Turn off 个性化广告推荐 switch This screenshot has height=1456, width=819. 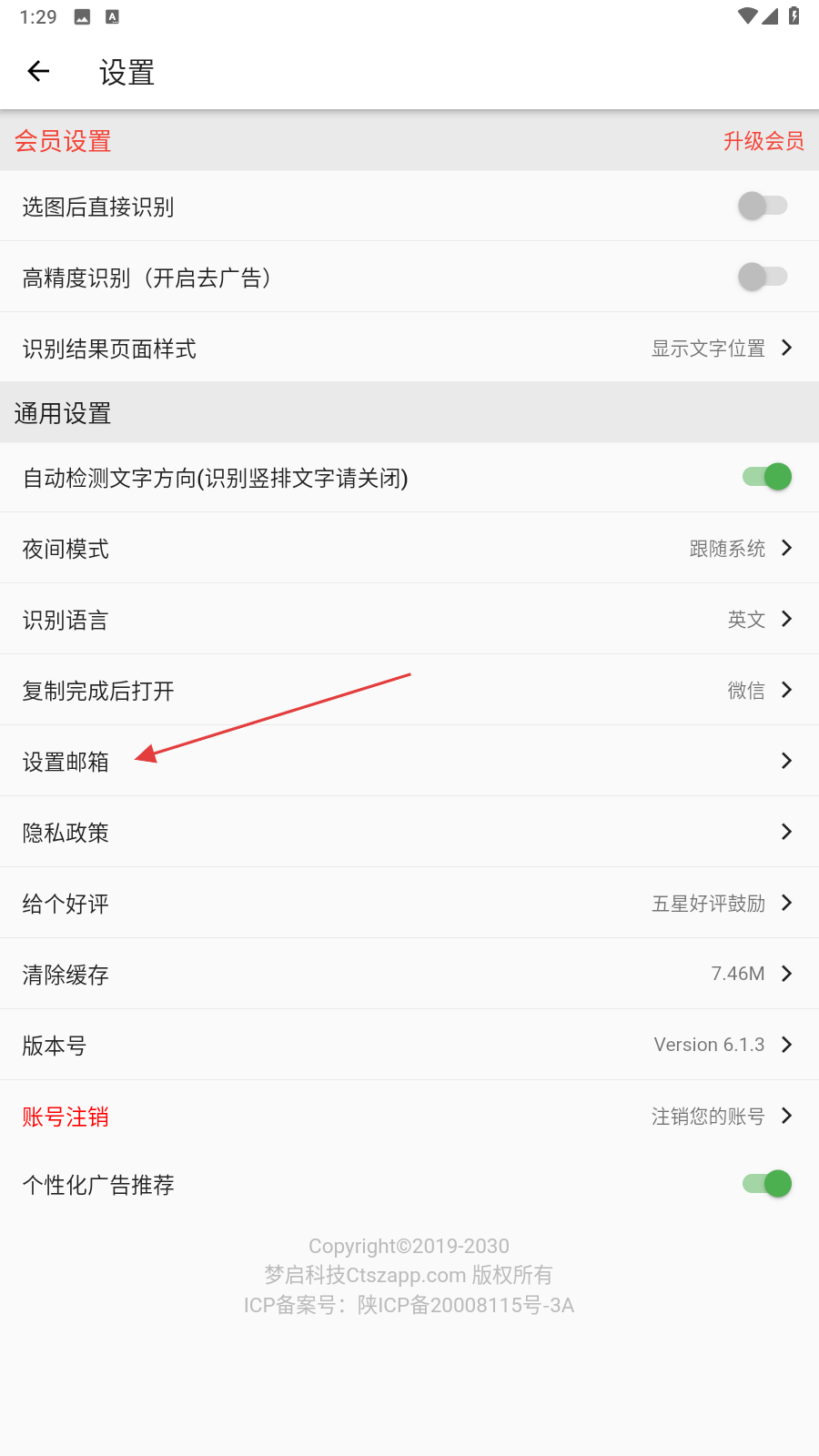pyautogui.click(x=767, y=1184)
